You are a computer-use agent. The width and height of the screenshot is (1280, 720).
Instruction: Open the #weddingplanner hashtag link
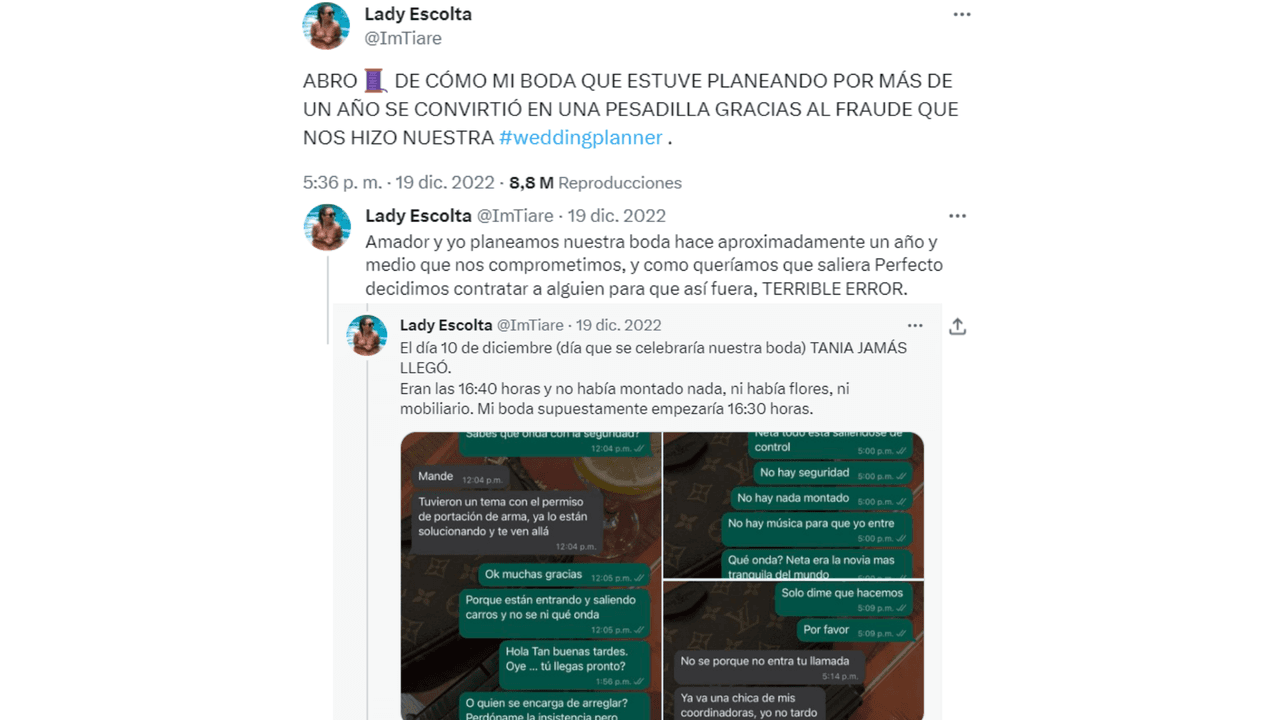[580, 138]
